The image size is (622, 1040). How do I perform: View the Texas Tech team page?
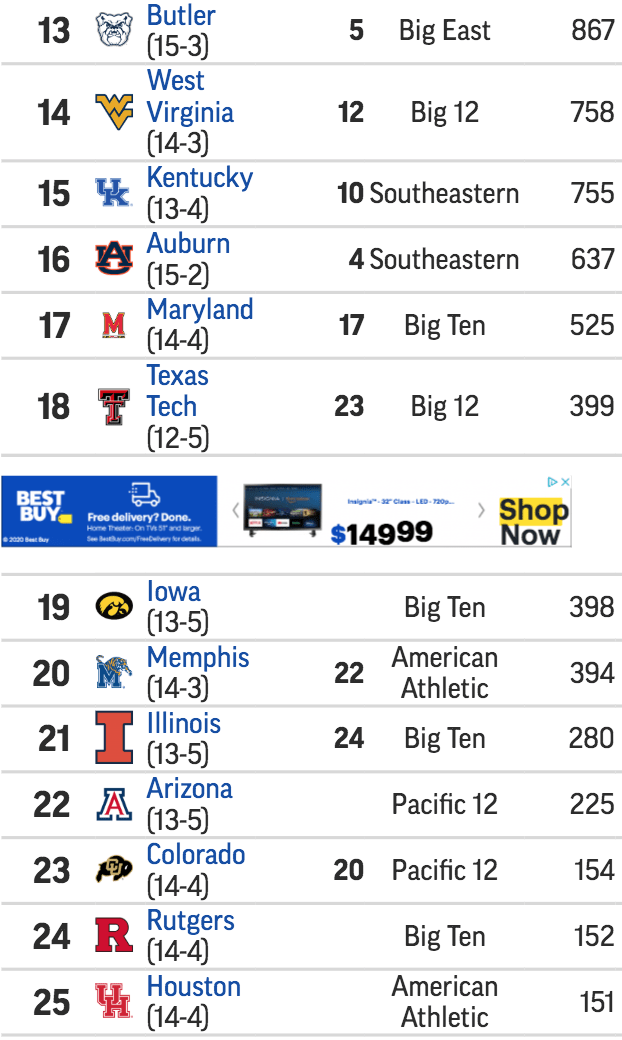pos(178,391)
